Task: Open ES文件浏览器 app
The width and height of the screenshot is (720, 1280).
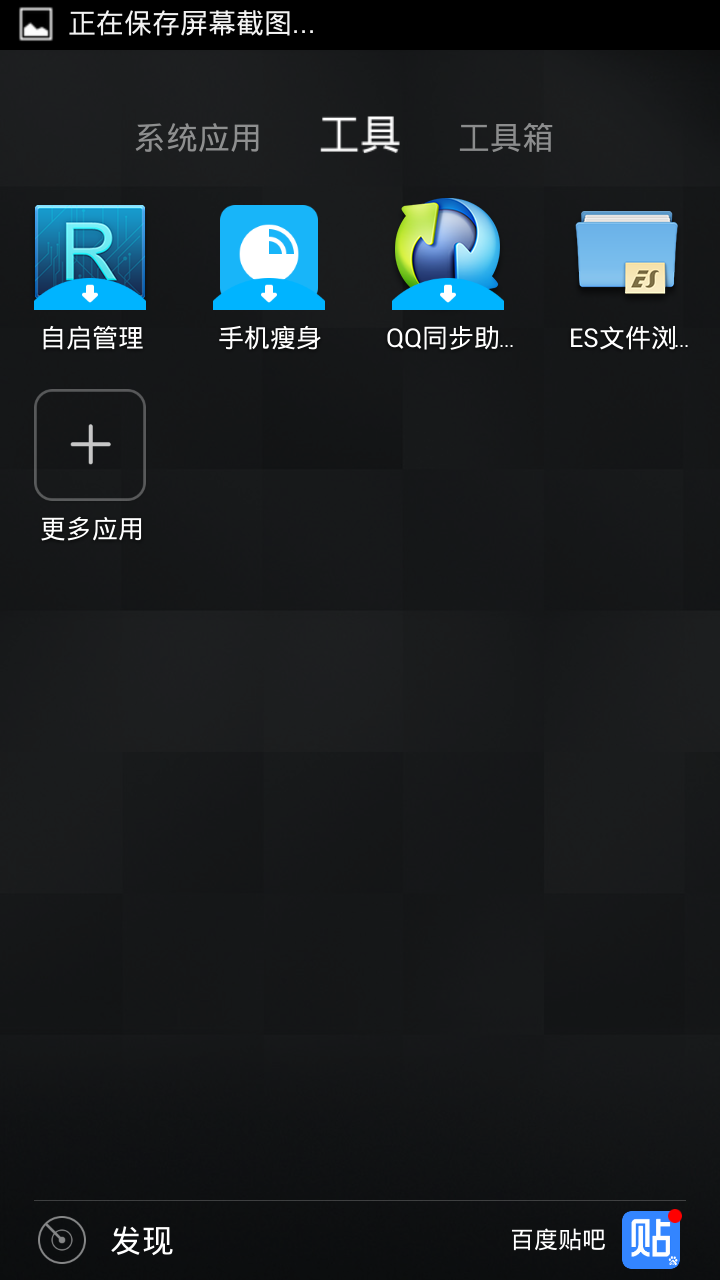Action: click(627, 256)
